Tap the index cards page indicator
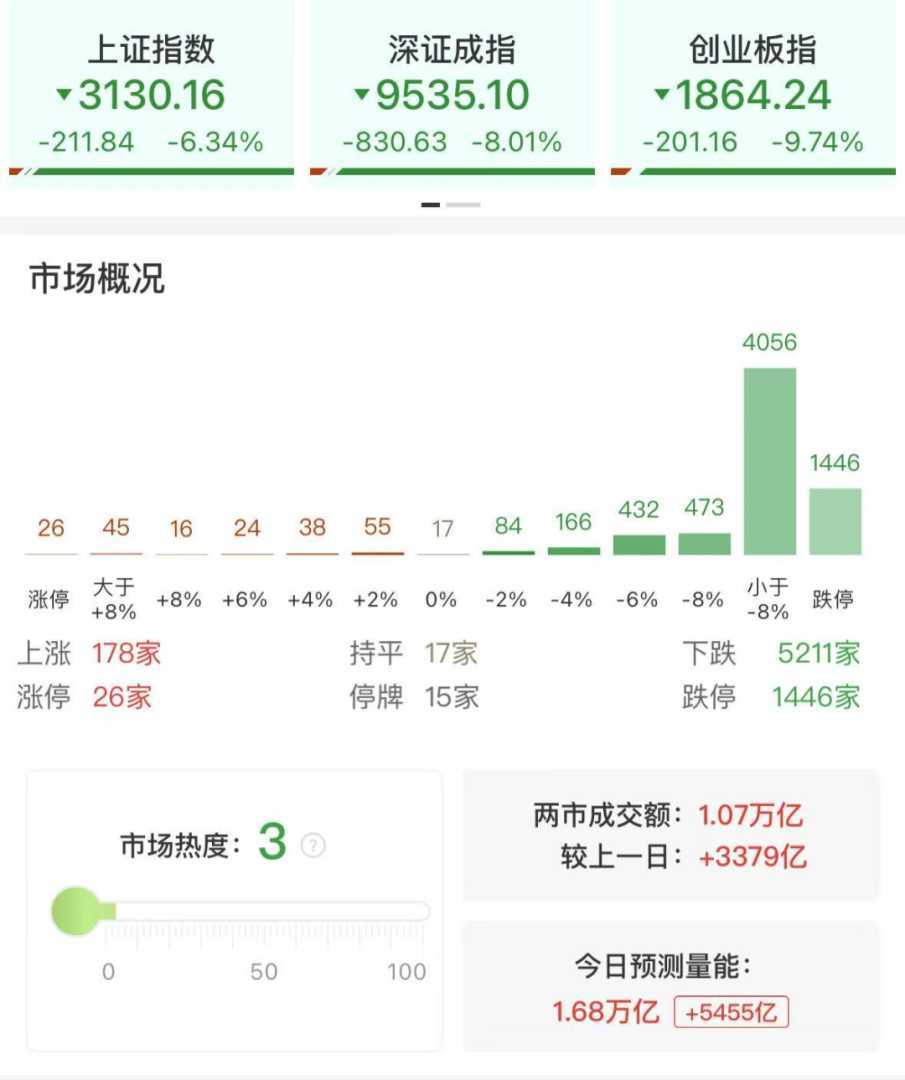 tap(450, 205)
